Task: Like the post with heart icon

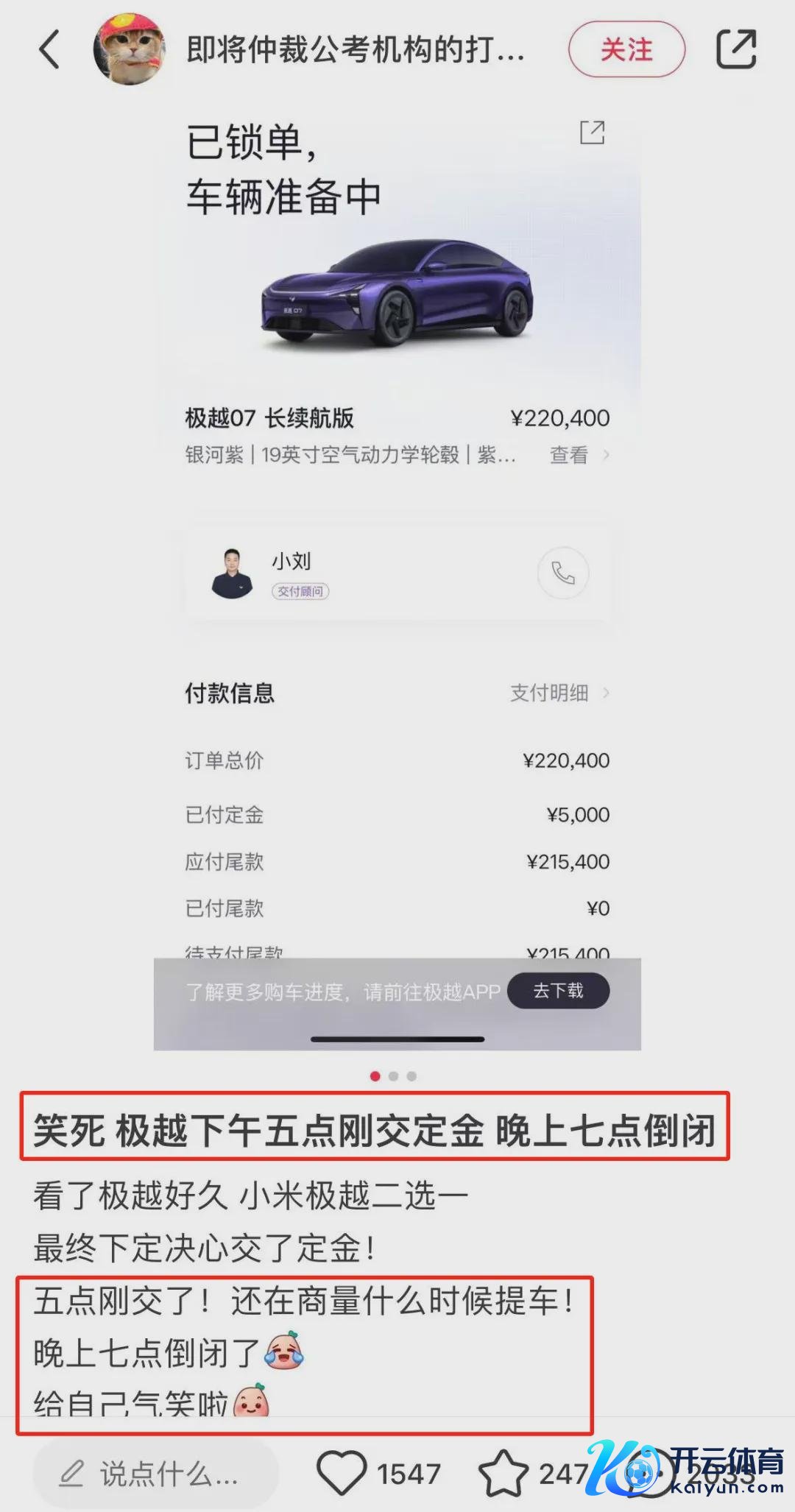Action: [342, 1474]
